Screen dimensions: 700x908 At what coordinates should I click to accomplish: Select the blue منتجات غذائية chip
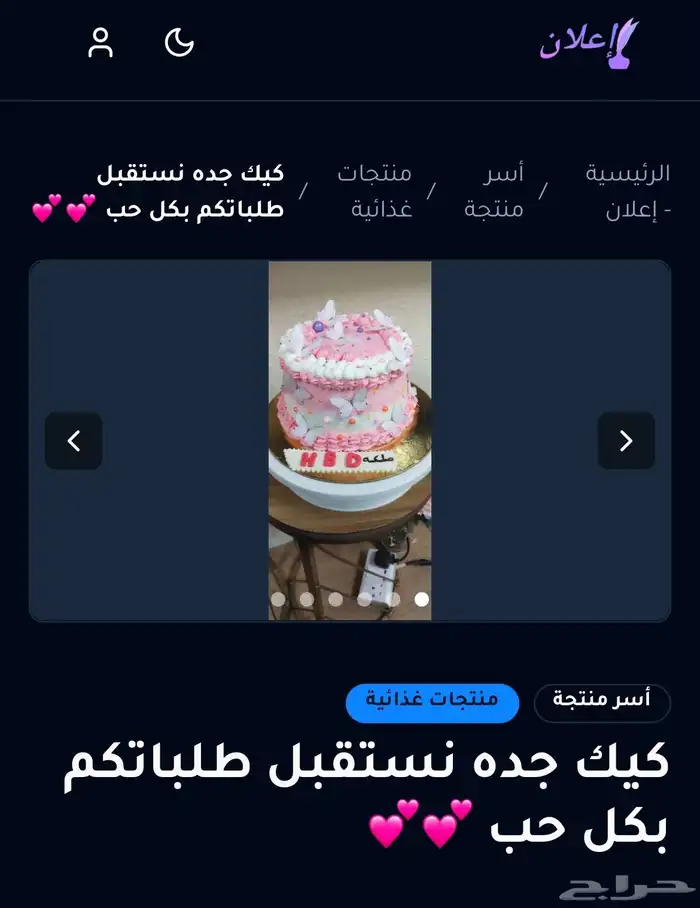pyautogui.click(x=432, y=703)
